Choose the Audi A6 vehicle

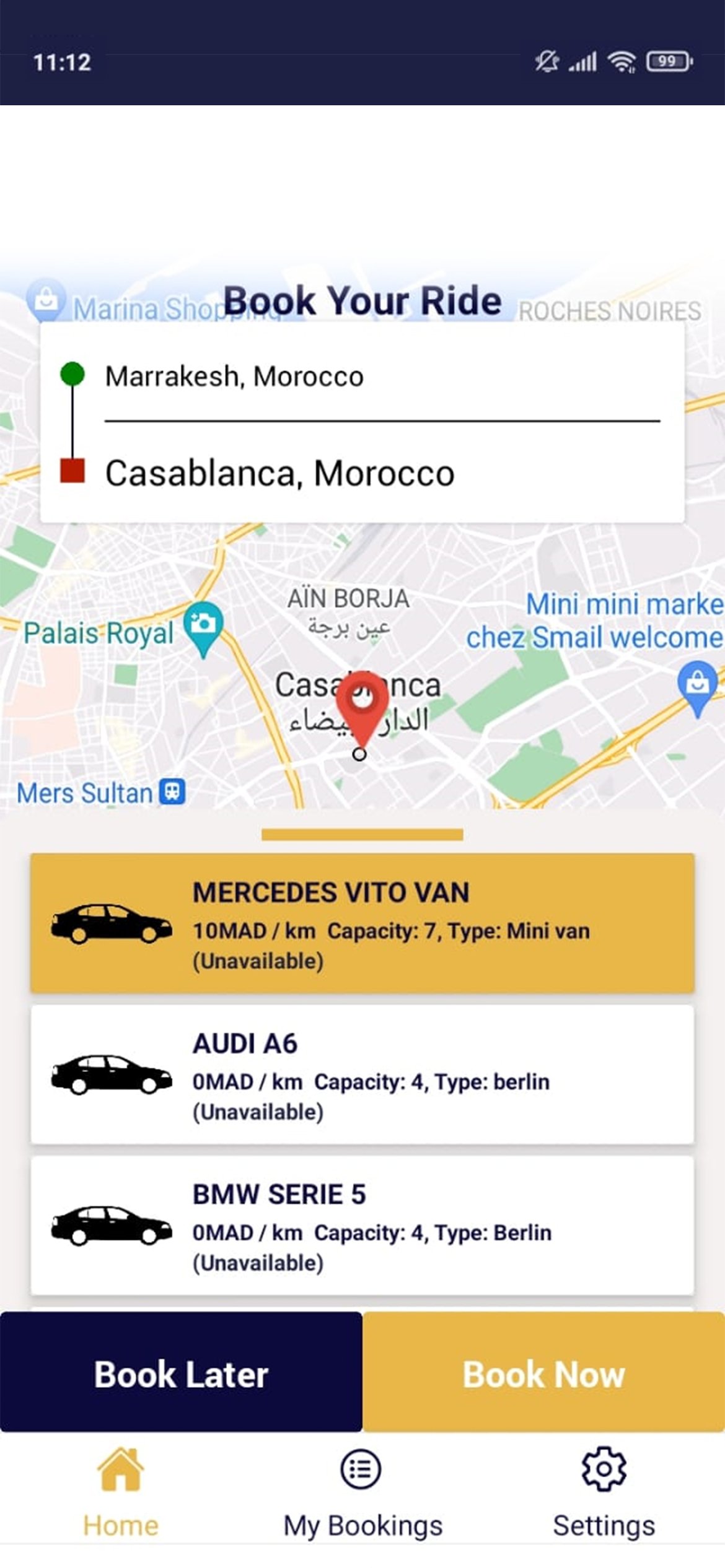(362, 1074)
